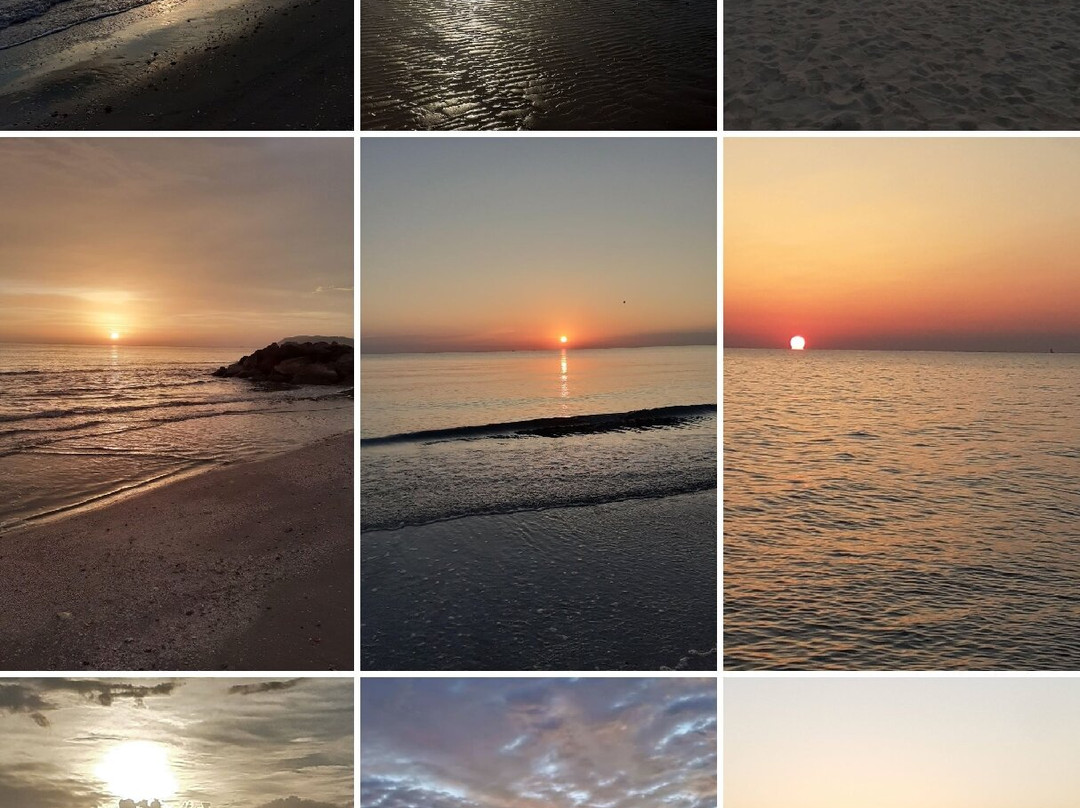Open the photo of rippled wet sand reflecting light
Screen dimensions: 1080x808
538,64
